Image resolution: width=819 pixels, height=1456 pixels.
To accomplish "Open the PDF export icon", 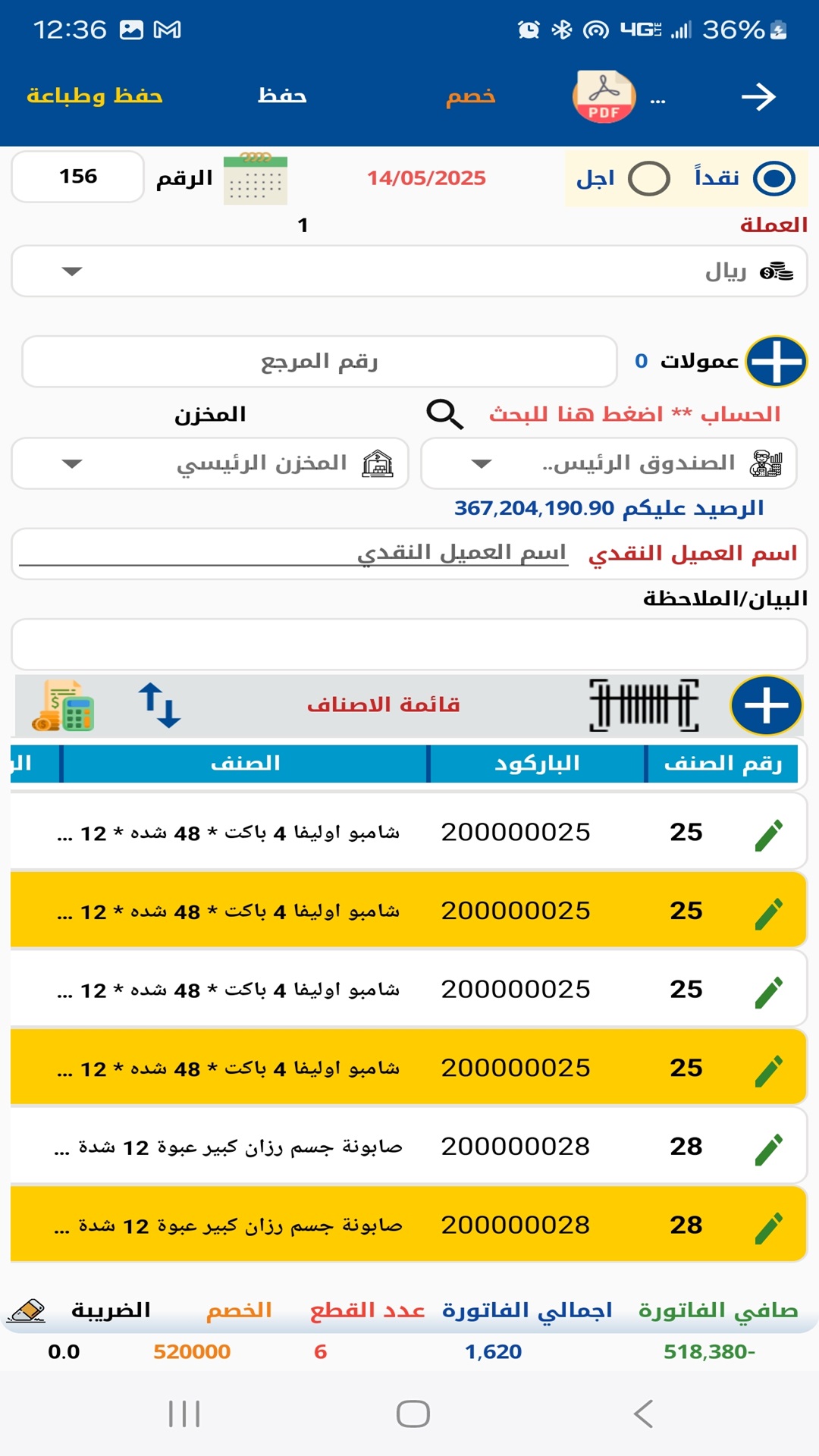I will click(x=603, y=97).
